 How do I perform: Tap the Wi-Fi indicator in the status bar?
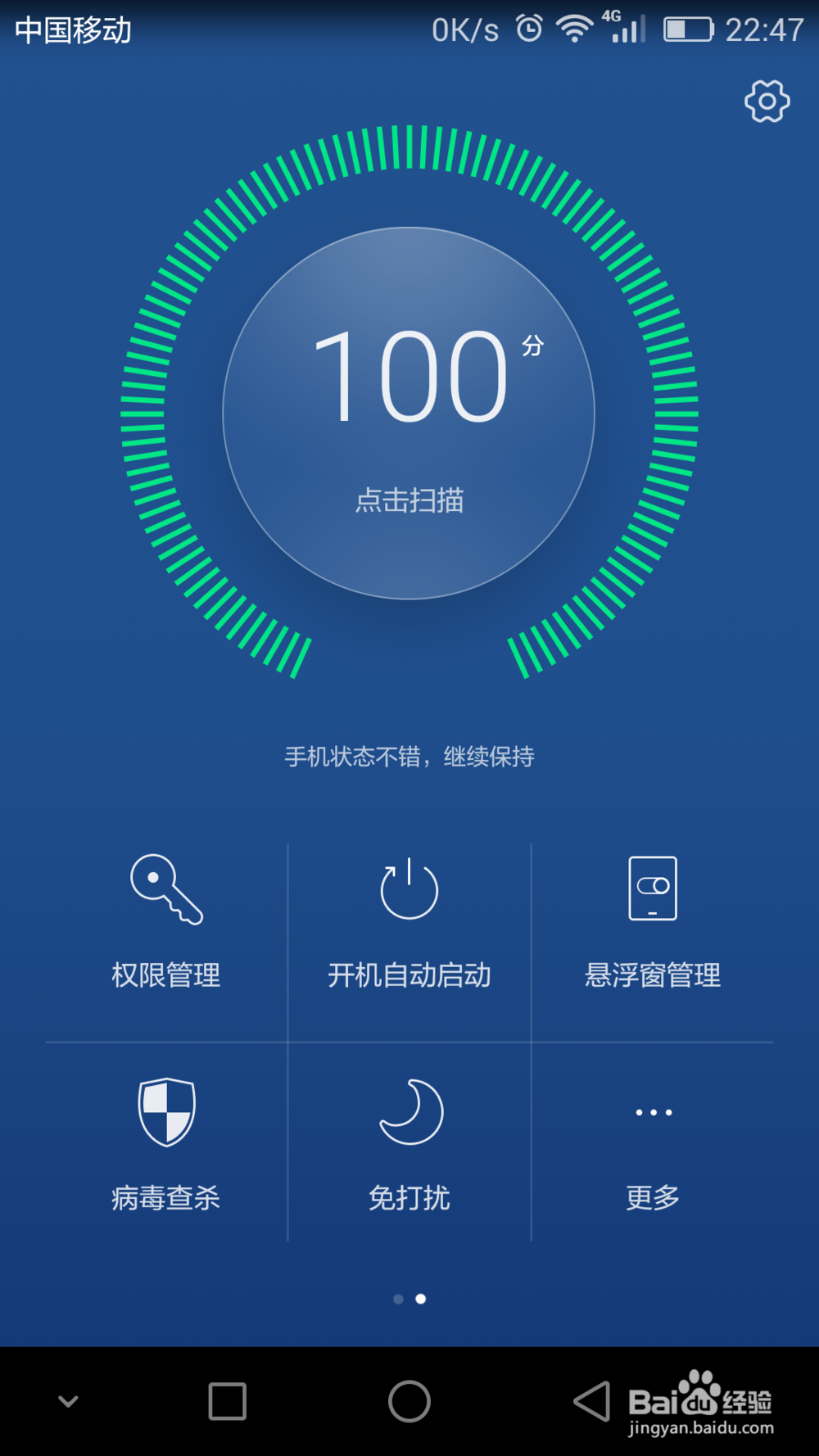click(x=573, y=29)
